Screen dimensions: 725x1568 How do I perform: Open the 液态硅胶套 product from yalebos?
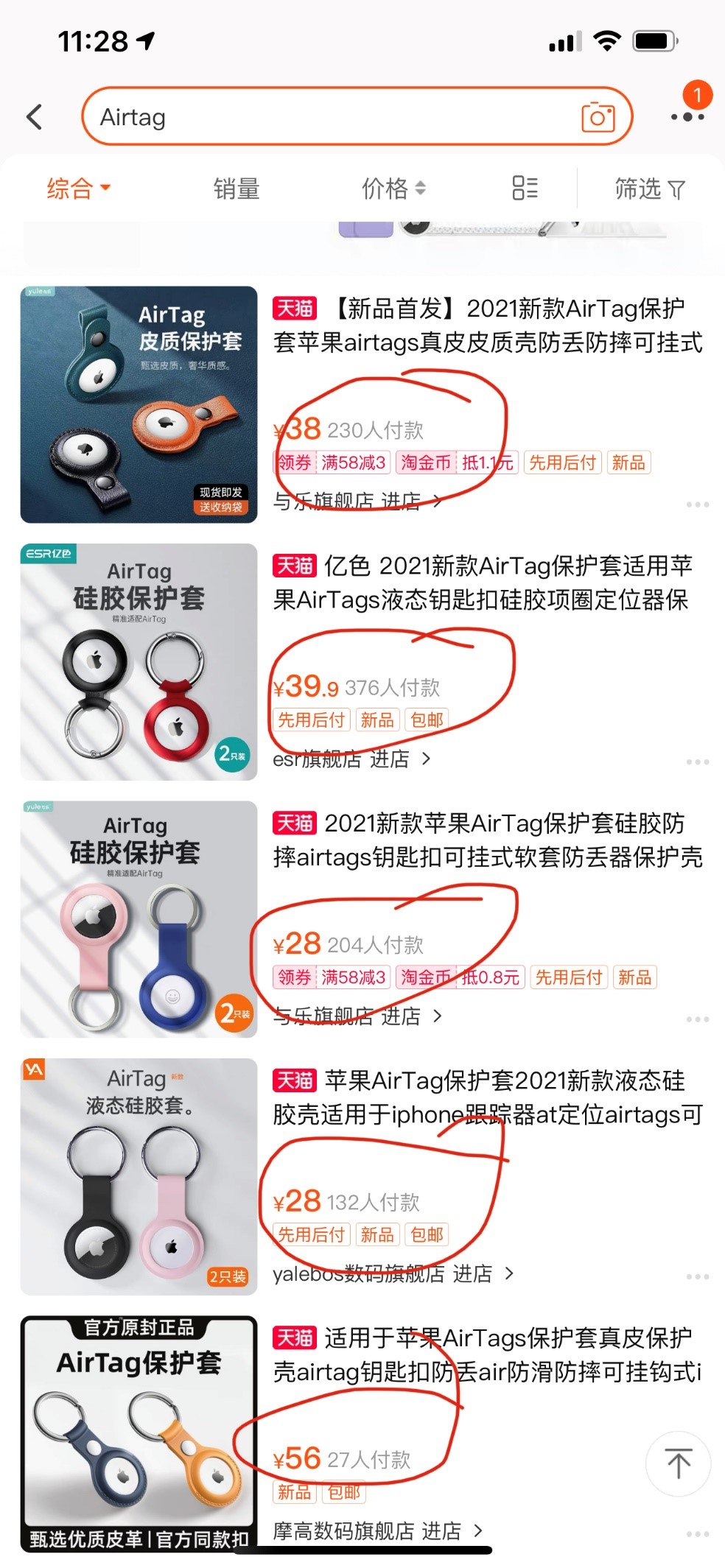click(x=139, y=1176)
